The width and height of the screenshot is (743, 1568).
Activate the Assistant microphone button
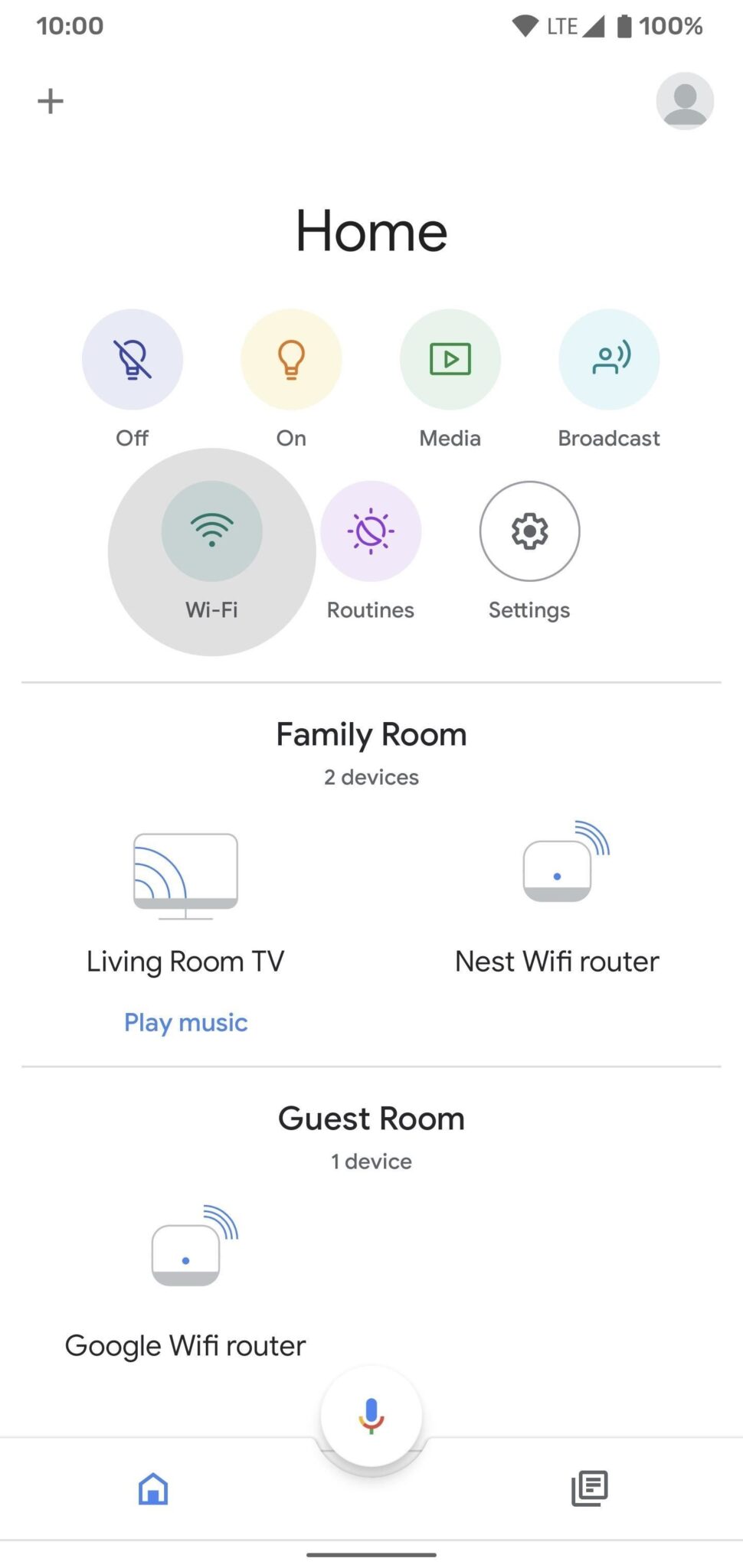371,1415
